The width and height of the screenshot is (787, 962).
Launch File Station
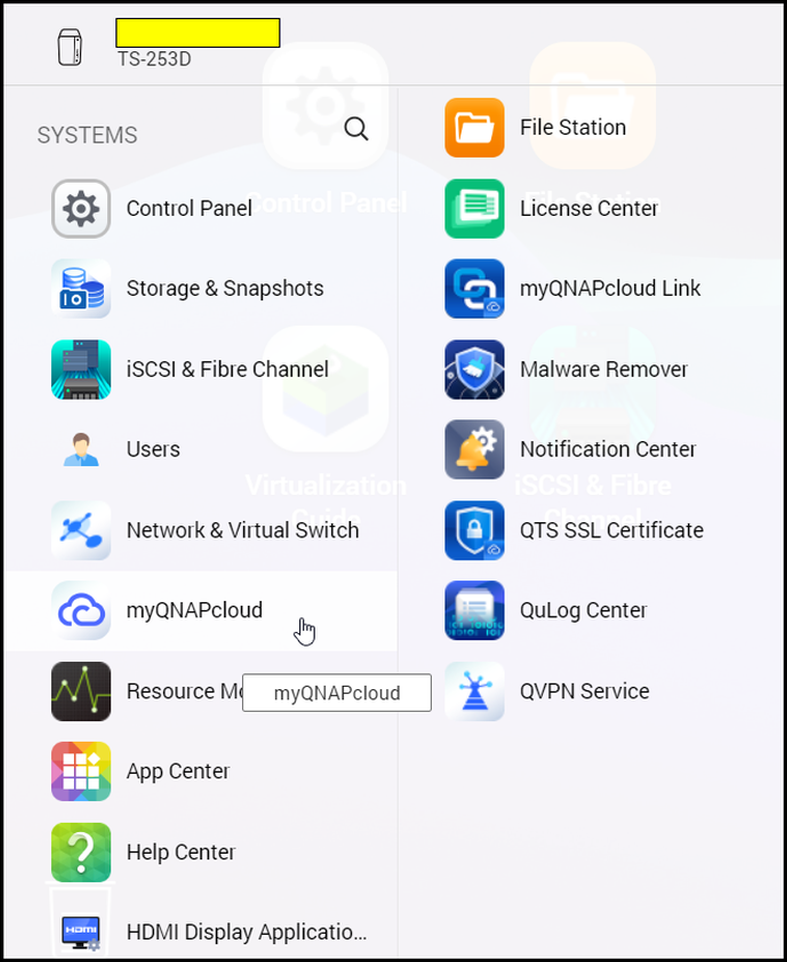pos(572,128)
